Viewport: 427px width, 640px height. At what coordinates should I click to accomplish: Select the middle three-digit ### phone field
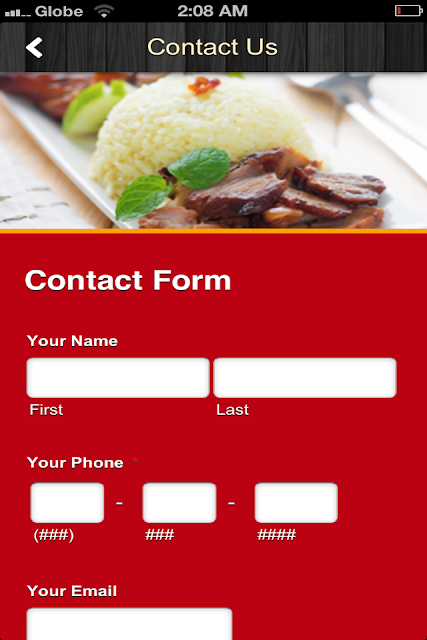click(179, 502)
